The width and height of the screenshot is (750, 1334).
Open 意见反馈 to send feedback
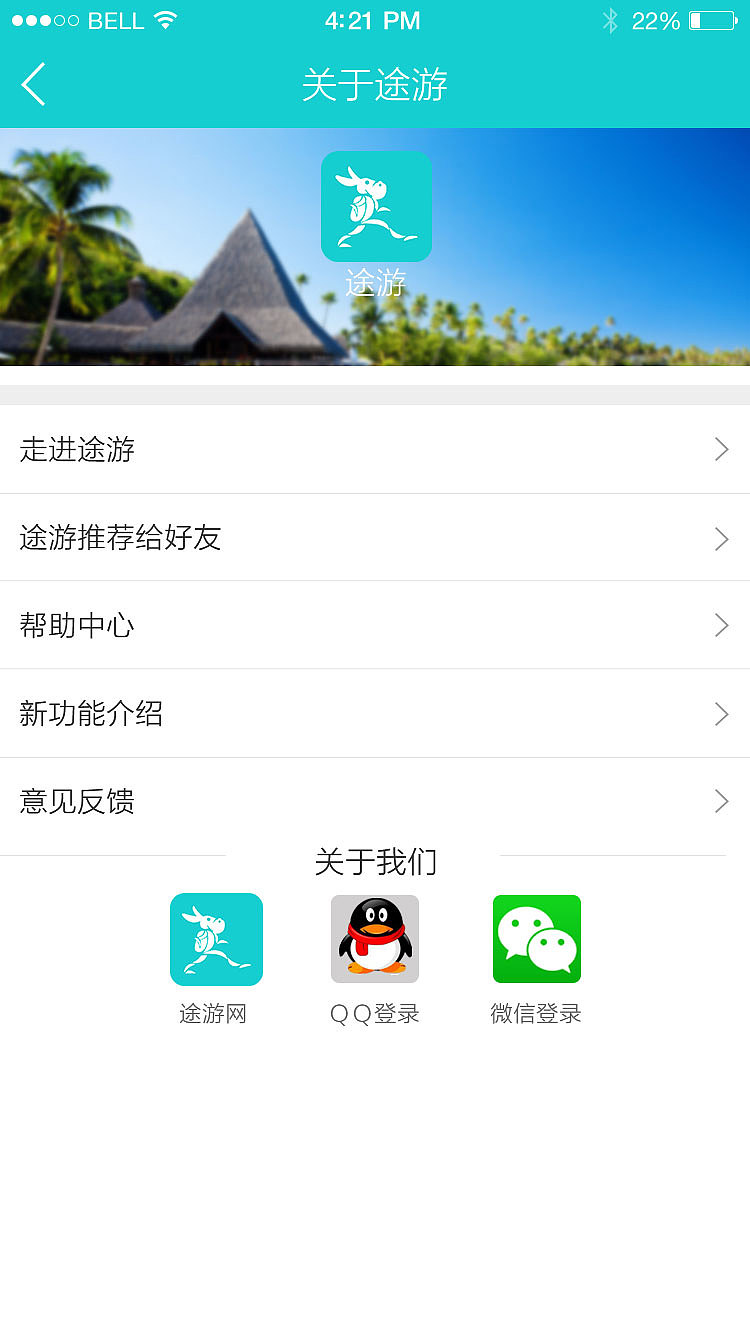tap(375, 802)
